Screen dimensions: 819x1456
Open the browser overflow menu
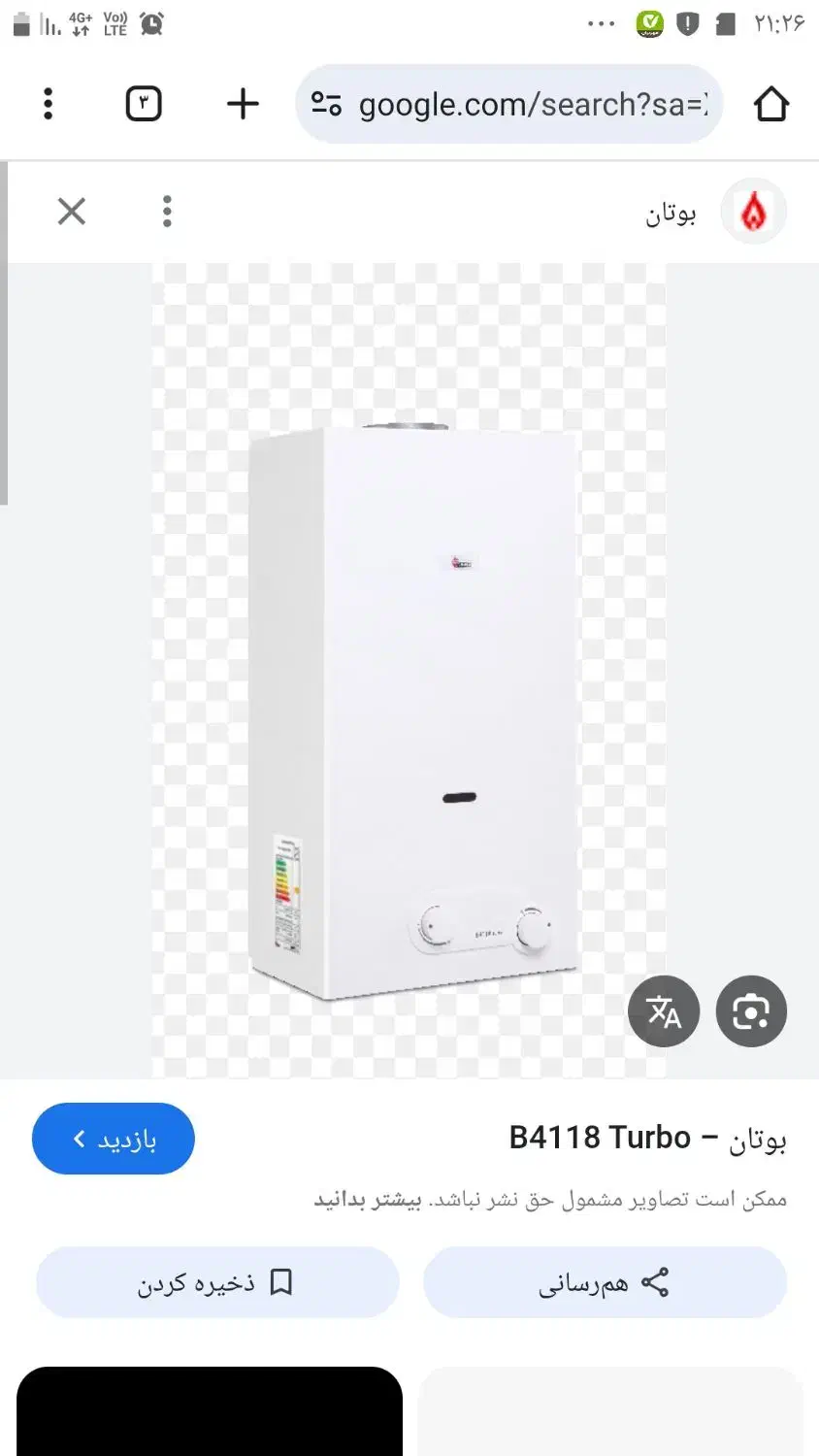coord(48,104)
